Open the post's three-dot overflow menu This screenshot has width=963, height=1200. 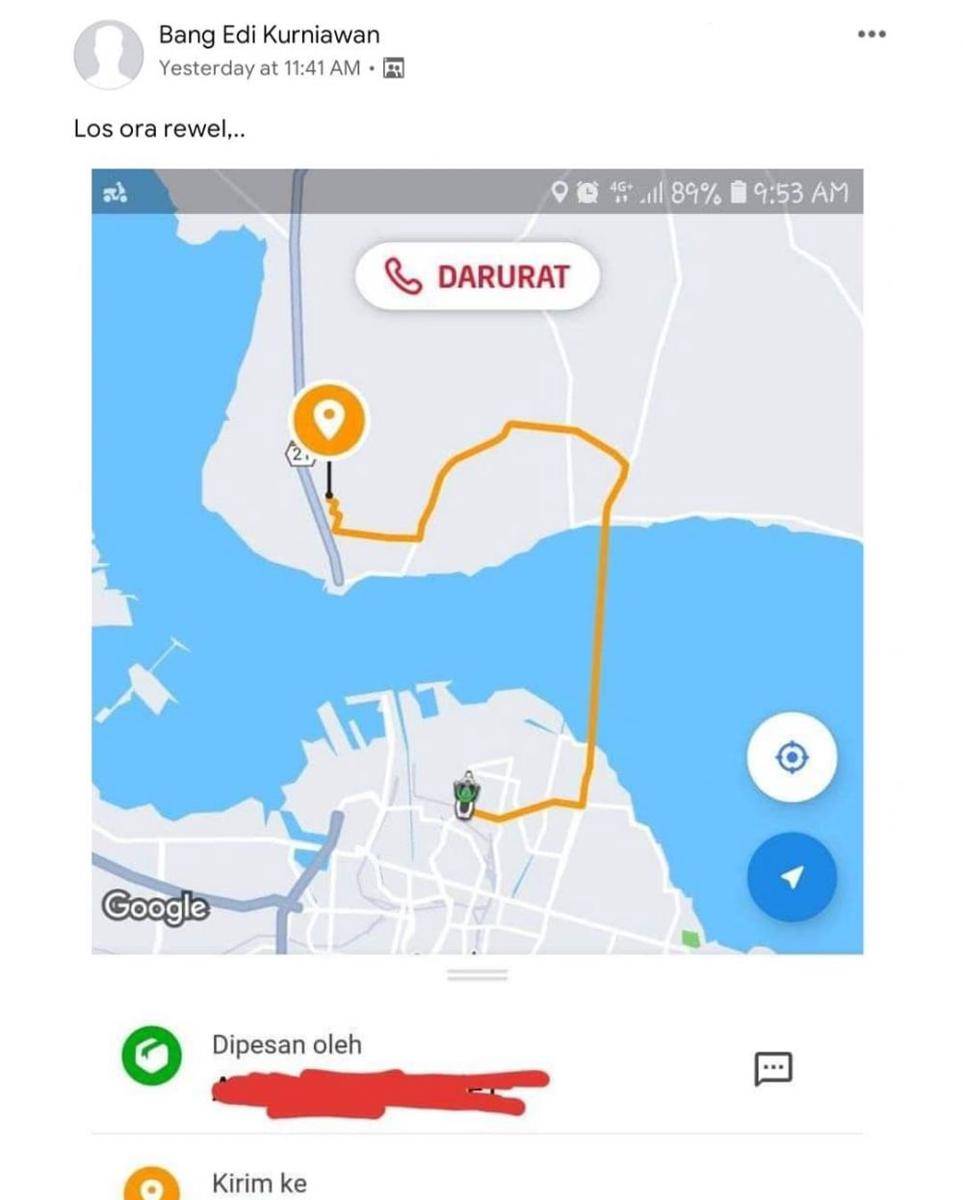871,35
